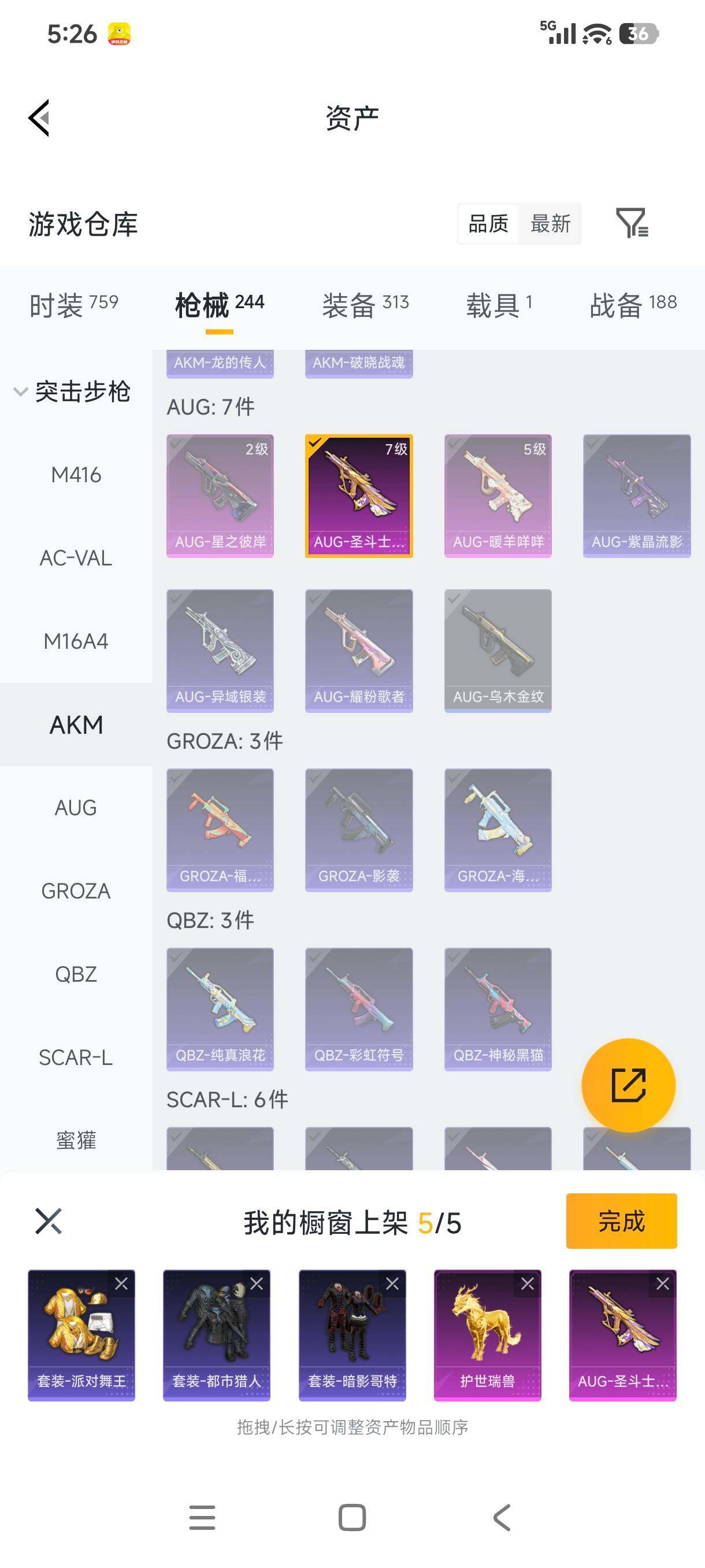Viewport: 705px width, 1568px height.
Task: Go back using the top-left arrow
Action: point(39,118)
